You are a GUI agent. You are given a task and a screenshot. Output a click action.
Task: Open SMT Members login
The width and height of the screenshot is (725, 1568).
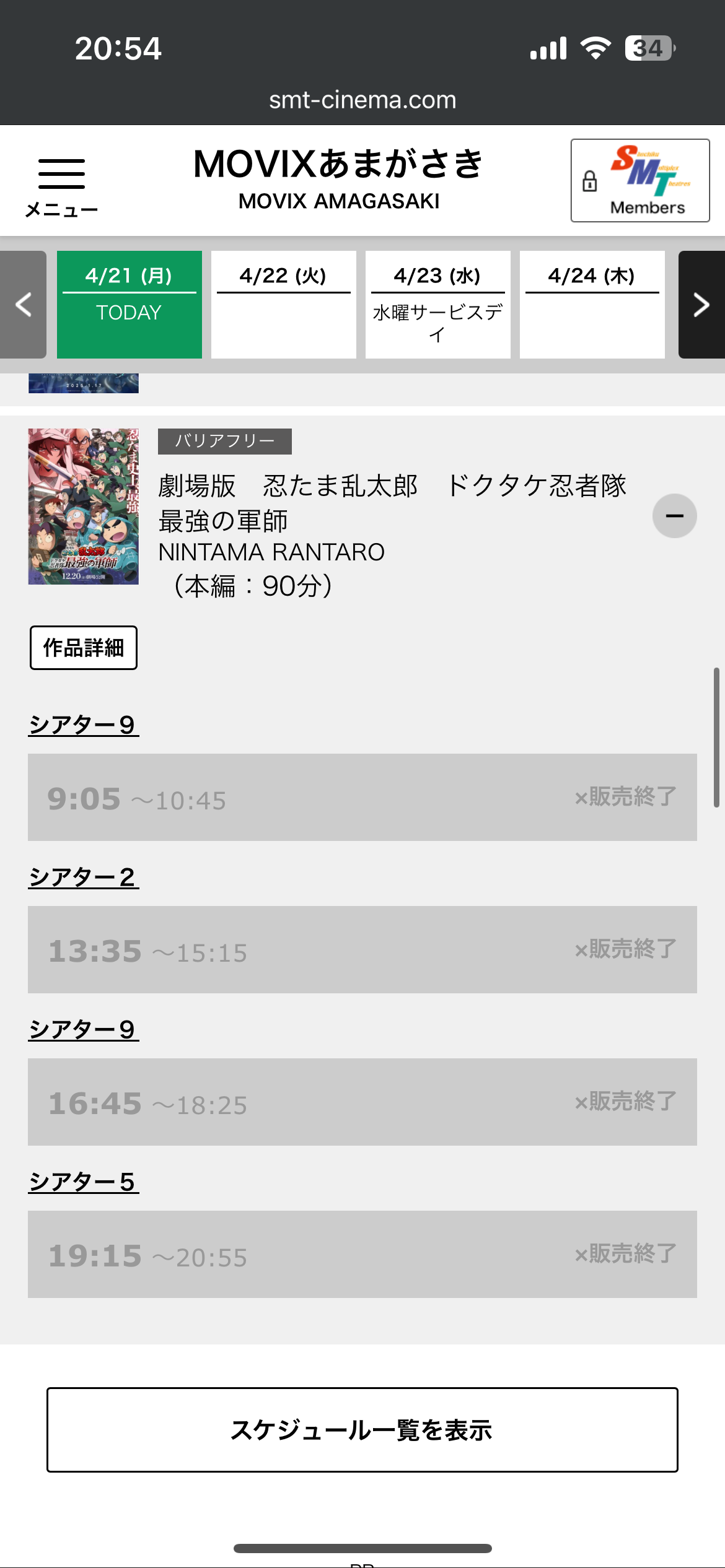(639, 180)
